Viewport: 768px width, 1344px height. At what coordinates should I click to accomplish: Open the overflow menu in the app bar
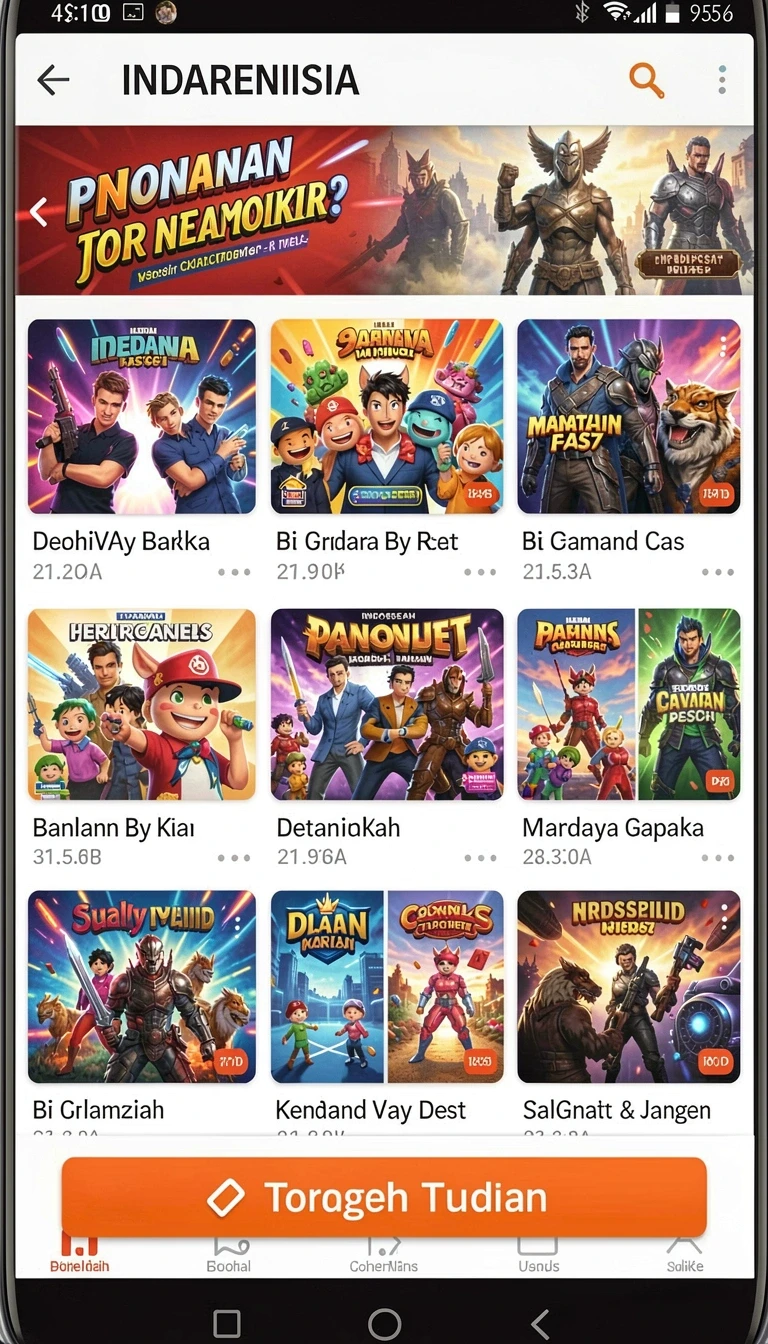pyautogui.click(x=721, y=80)
